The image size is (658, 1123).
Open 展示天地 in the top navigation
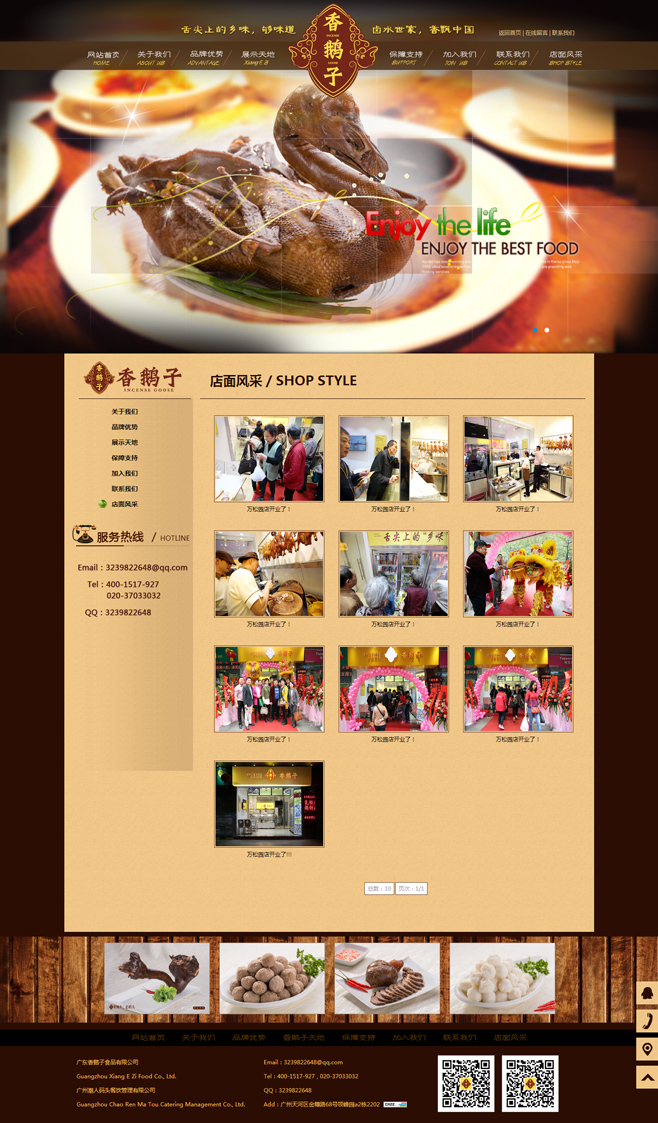pyautogui.click(x=257, y=56)
